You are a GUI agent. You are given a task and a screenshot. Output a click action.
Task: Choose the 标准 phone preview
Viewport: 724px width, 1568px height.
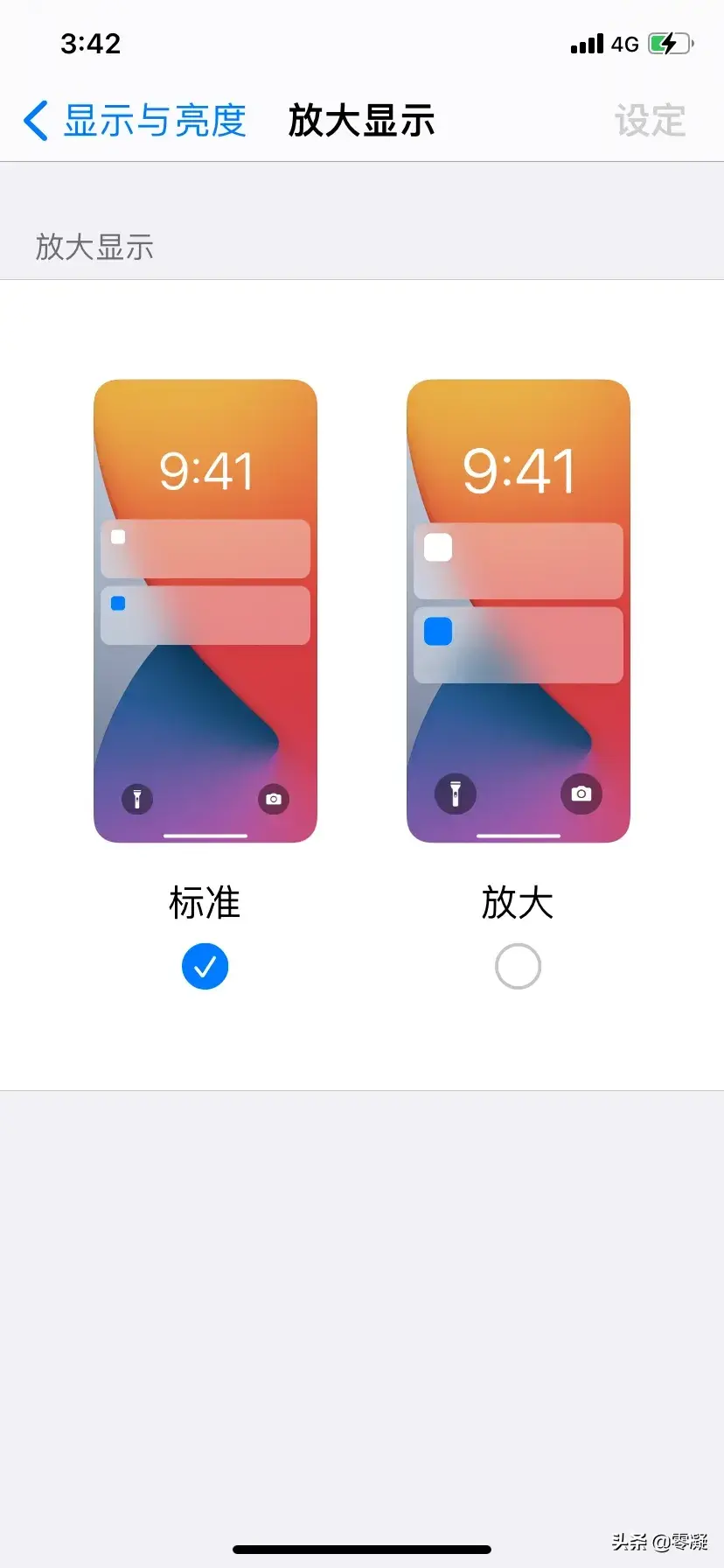[x=205, y=611]
